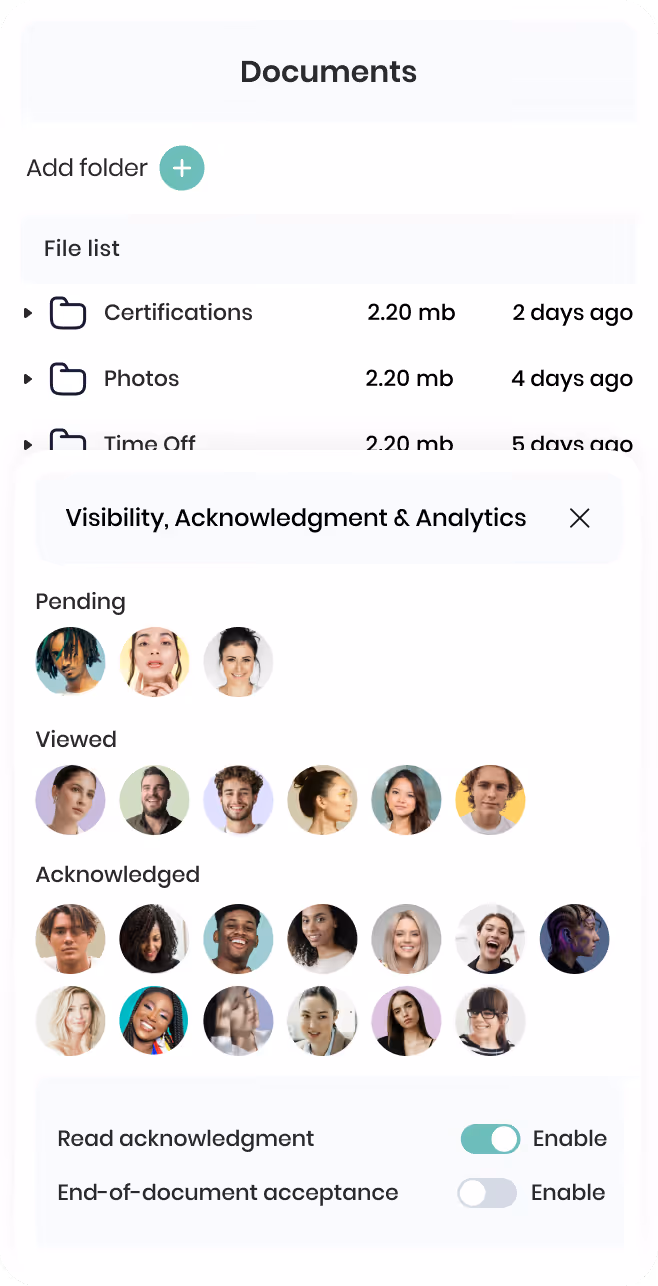Tap the Add folder plus button

(x=182, y=168)
